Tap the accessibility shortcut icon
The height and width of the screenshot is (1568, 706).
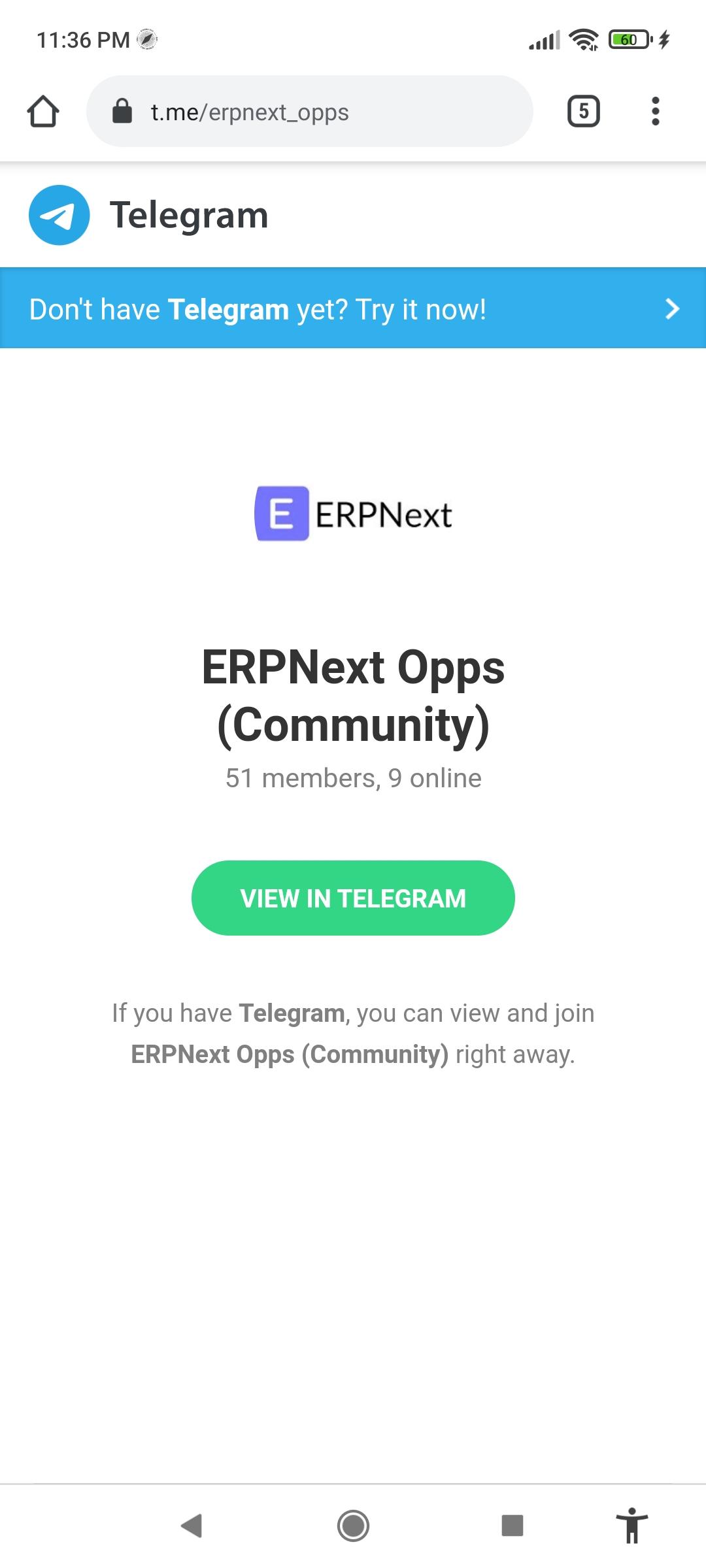point(631,1526)
